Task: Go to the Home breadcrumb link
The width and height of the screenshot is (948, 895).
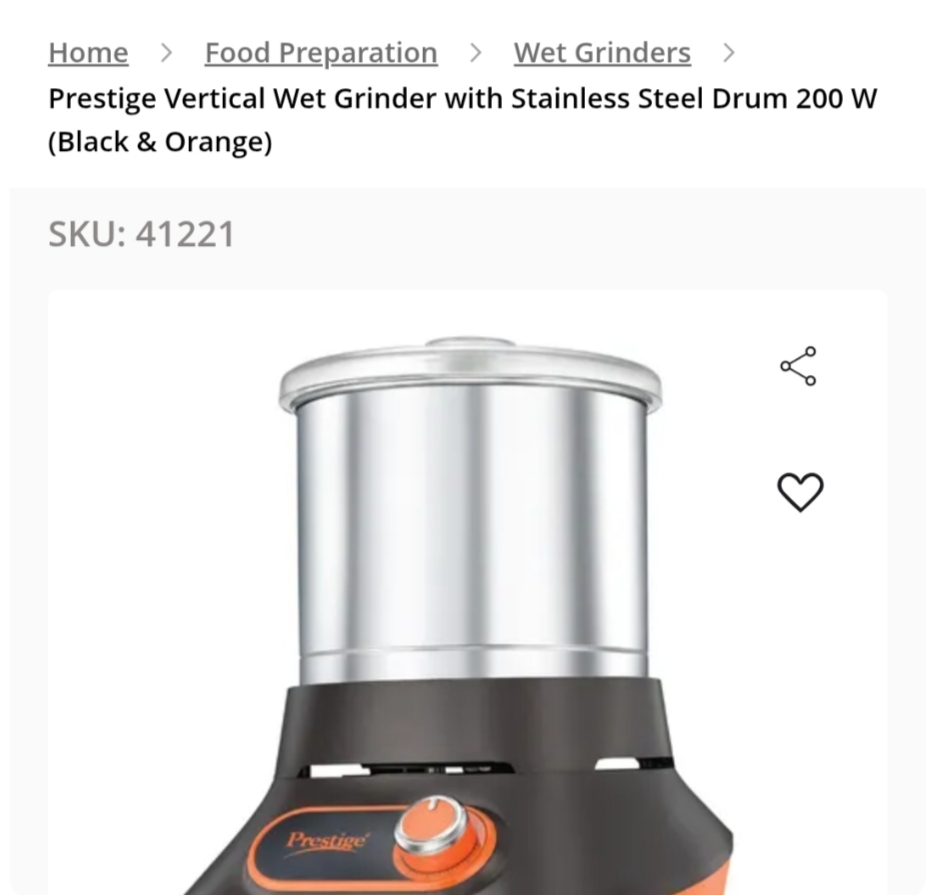Action: pos(88,53)
